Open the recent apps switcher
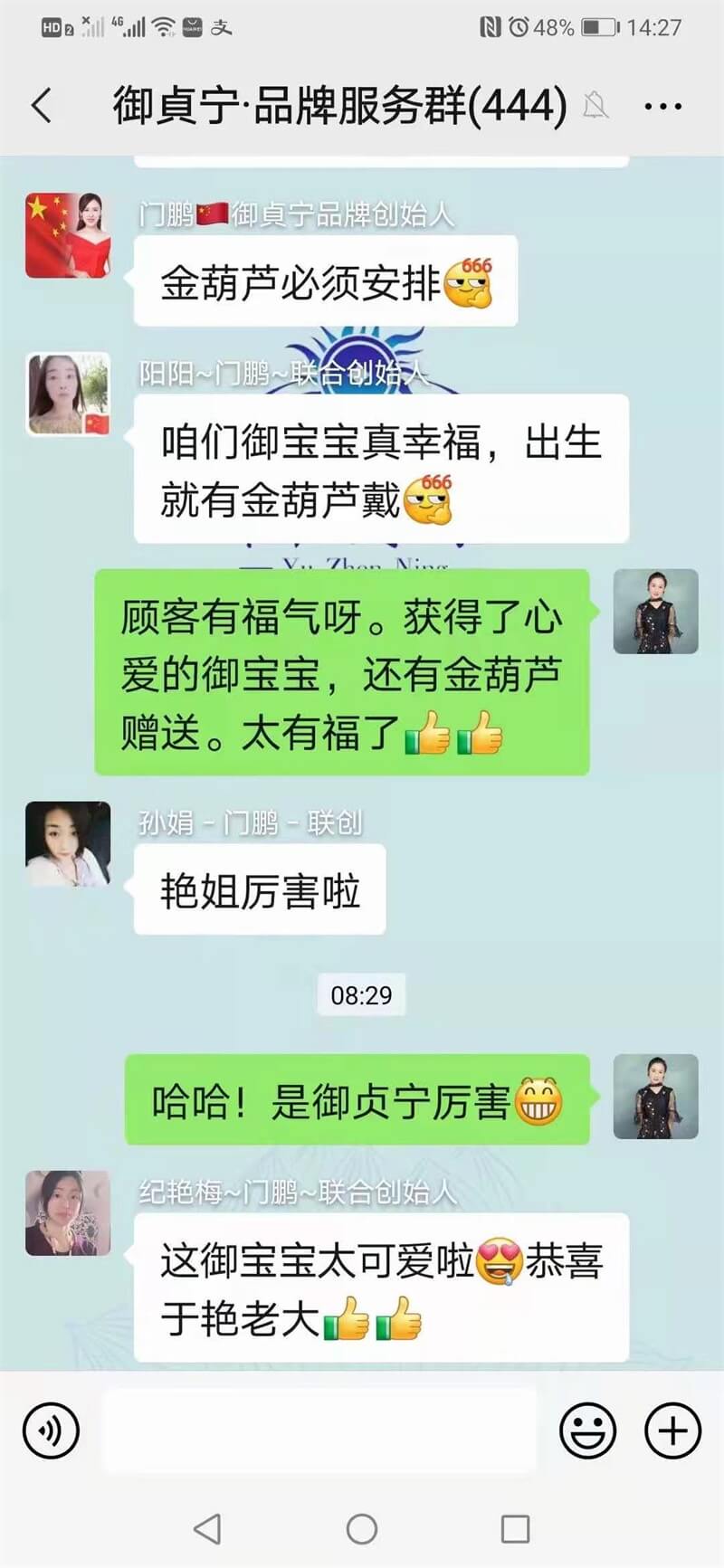This screenshot has width=724, height=1568. 515,1529
